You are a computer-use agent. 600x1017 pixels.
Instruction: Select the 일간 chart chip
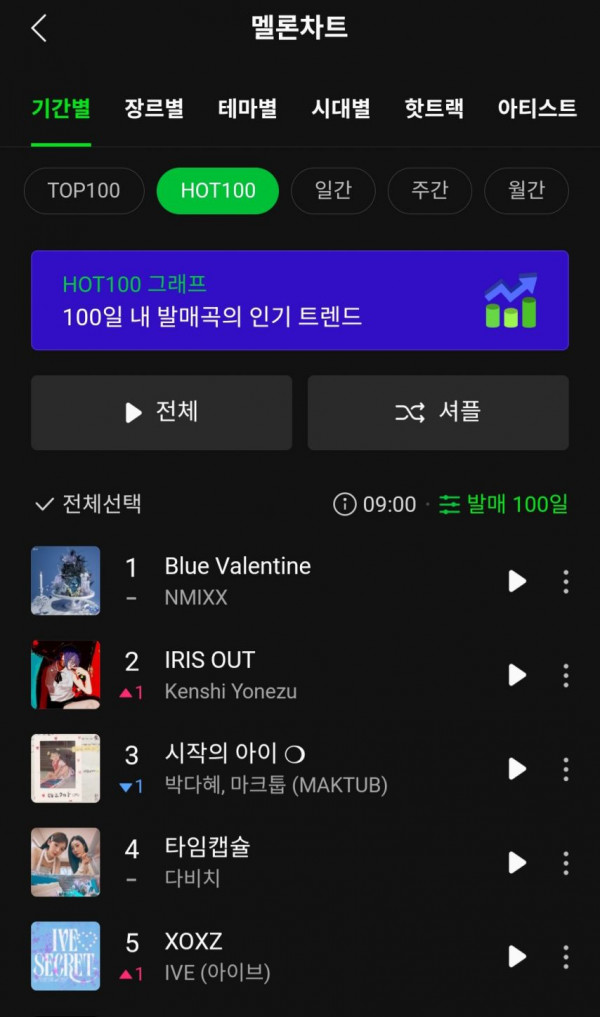point(333,191)
